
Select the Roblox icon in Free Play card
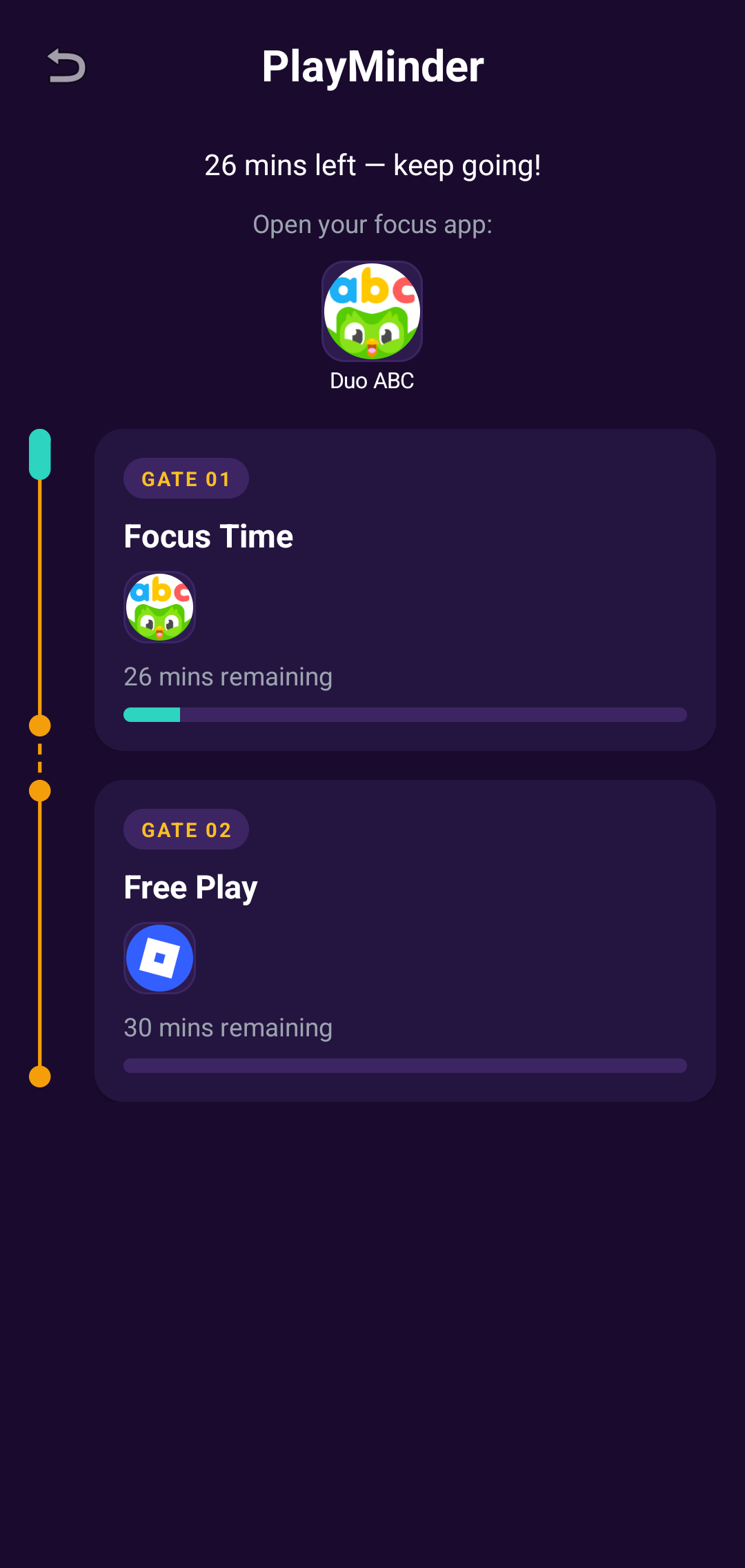pyautogui.click(x=159, y=958)
